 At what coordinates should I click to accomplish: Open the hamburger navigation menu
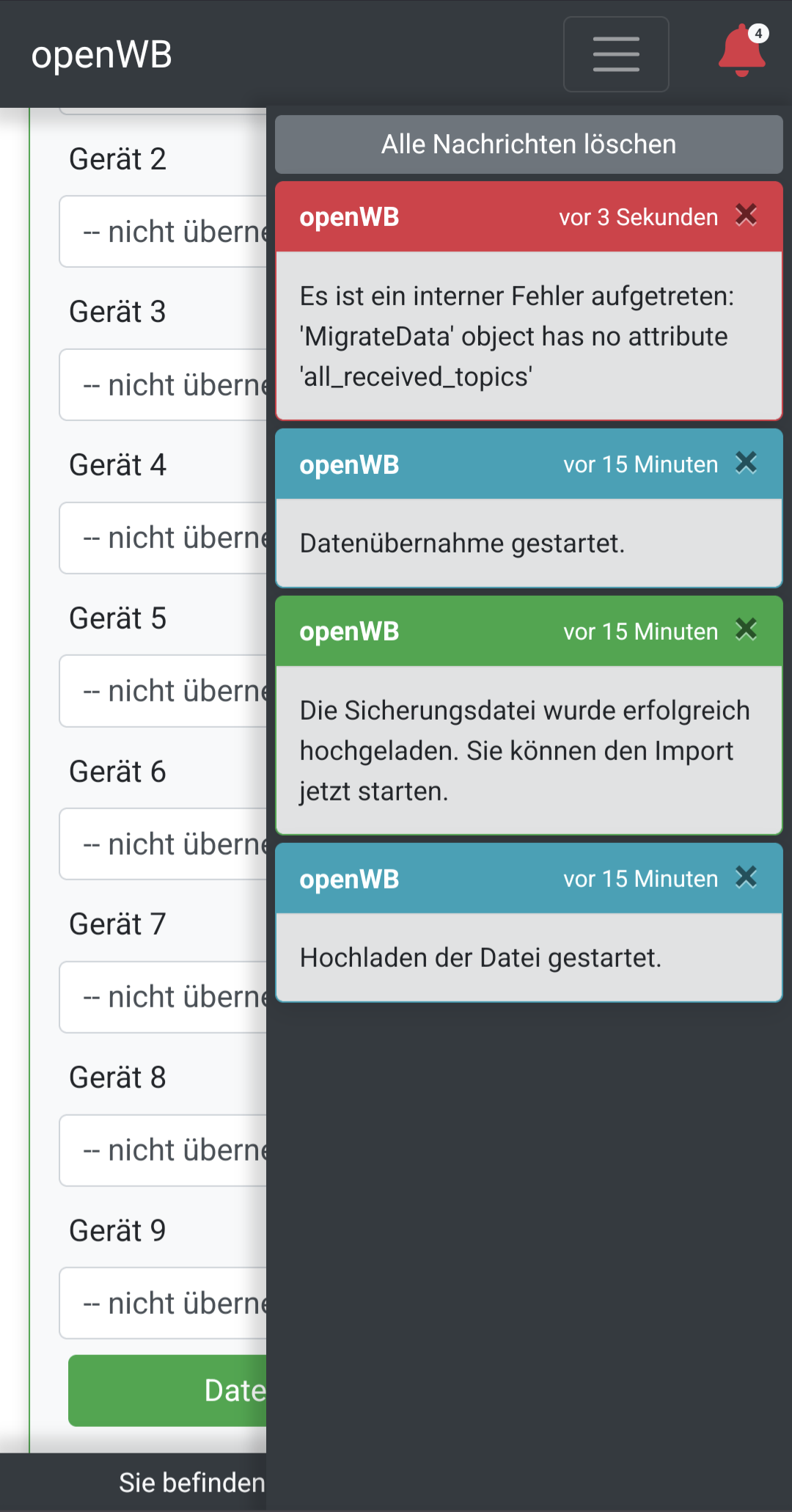pos(616,54)
